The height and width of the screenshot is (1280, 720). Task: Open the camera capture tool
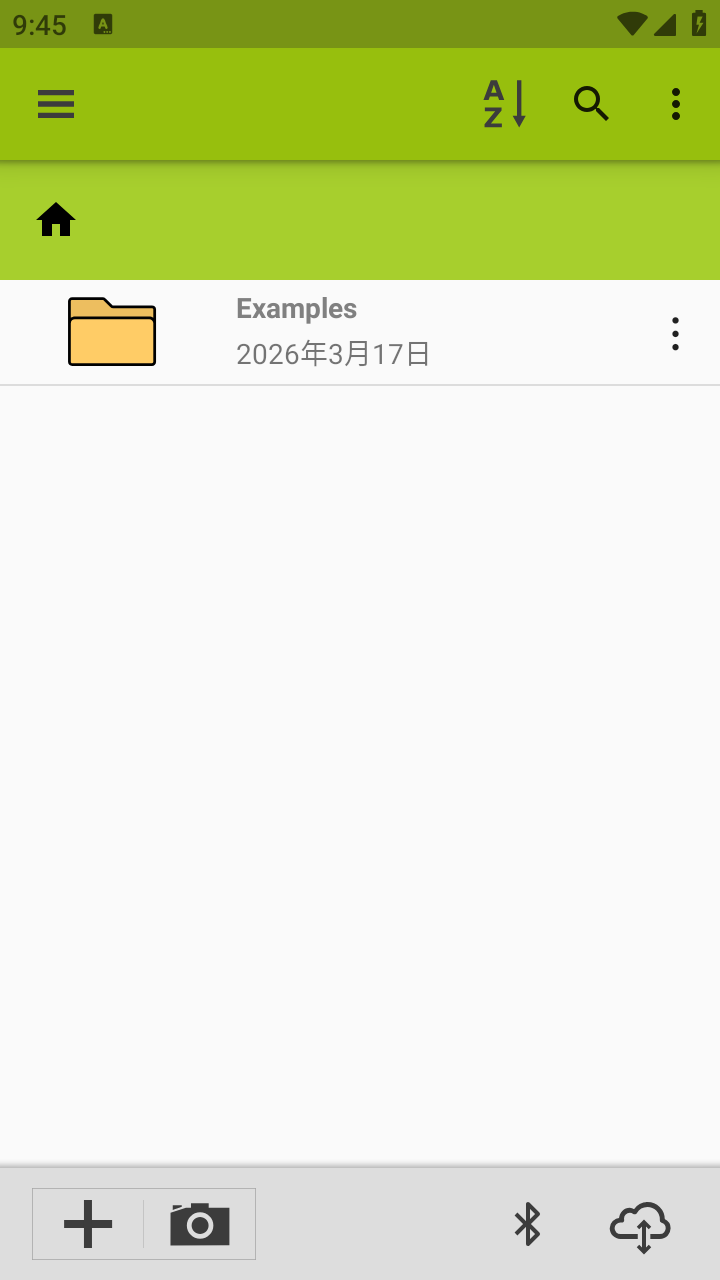(200, 1223)
